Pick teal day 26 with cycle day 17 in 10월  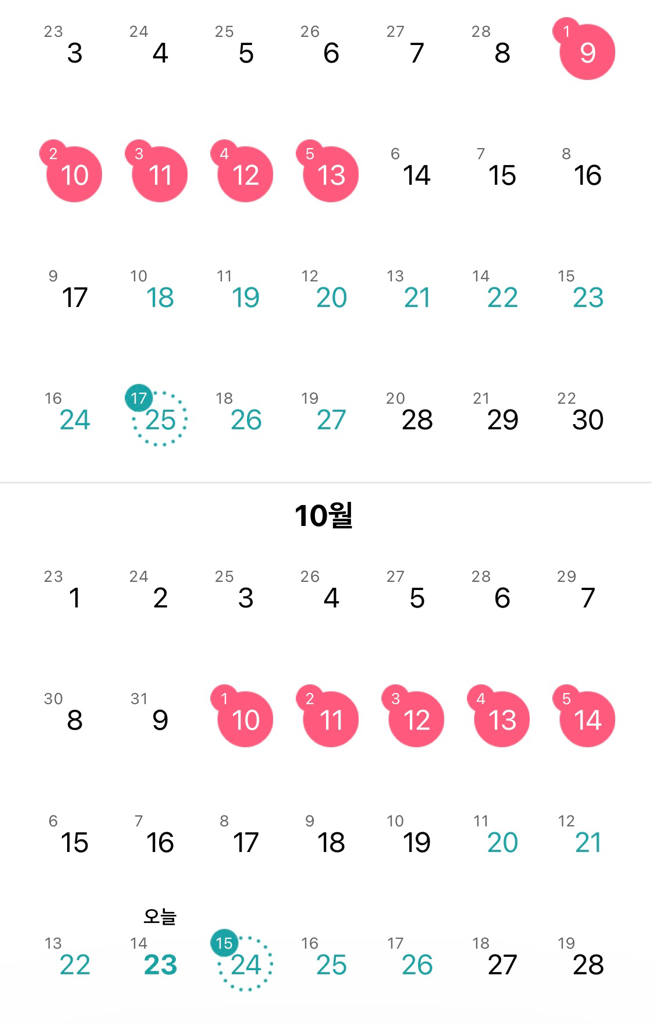click(x=417, y=964)
